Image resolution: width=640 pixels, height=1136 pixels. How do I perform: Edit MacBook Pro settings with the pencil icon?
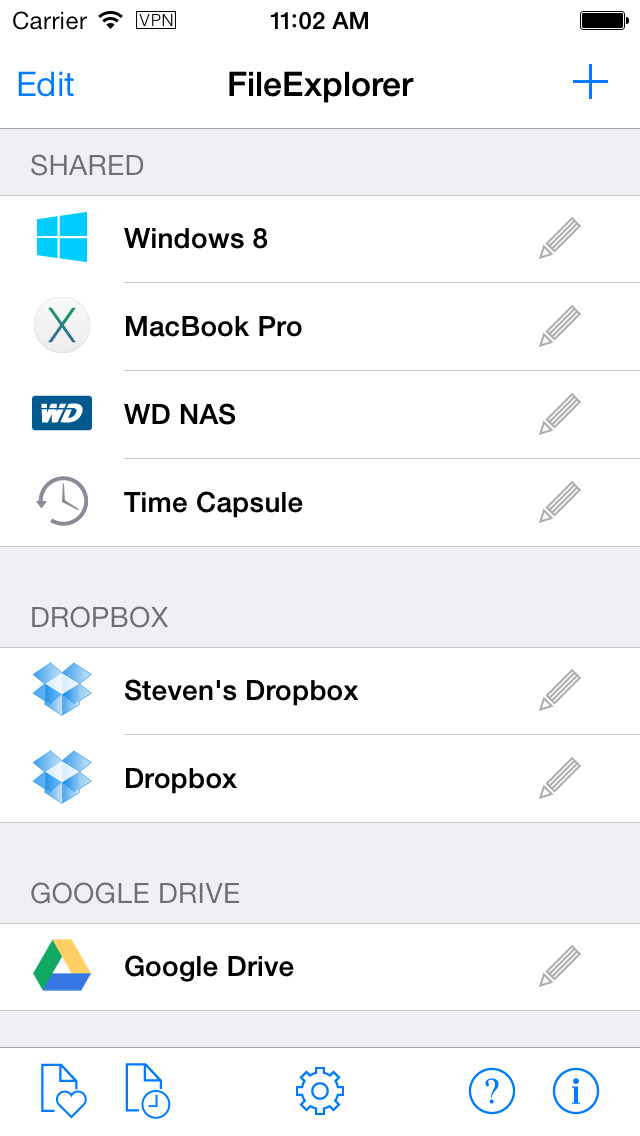click(560, 326)
